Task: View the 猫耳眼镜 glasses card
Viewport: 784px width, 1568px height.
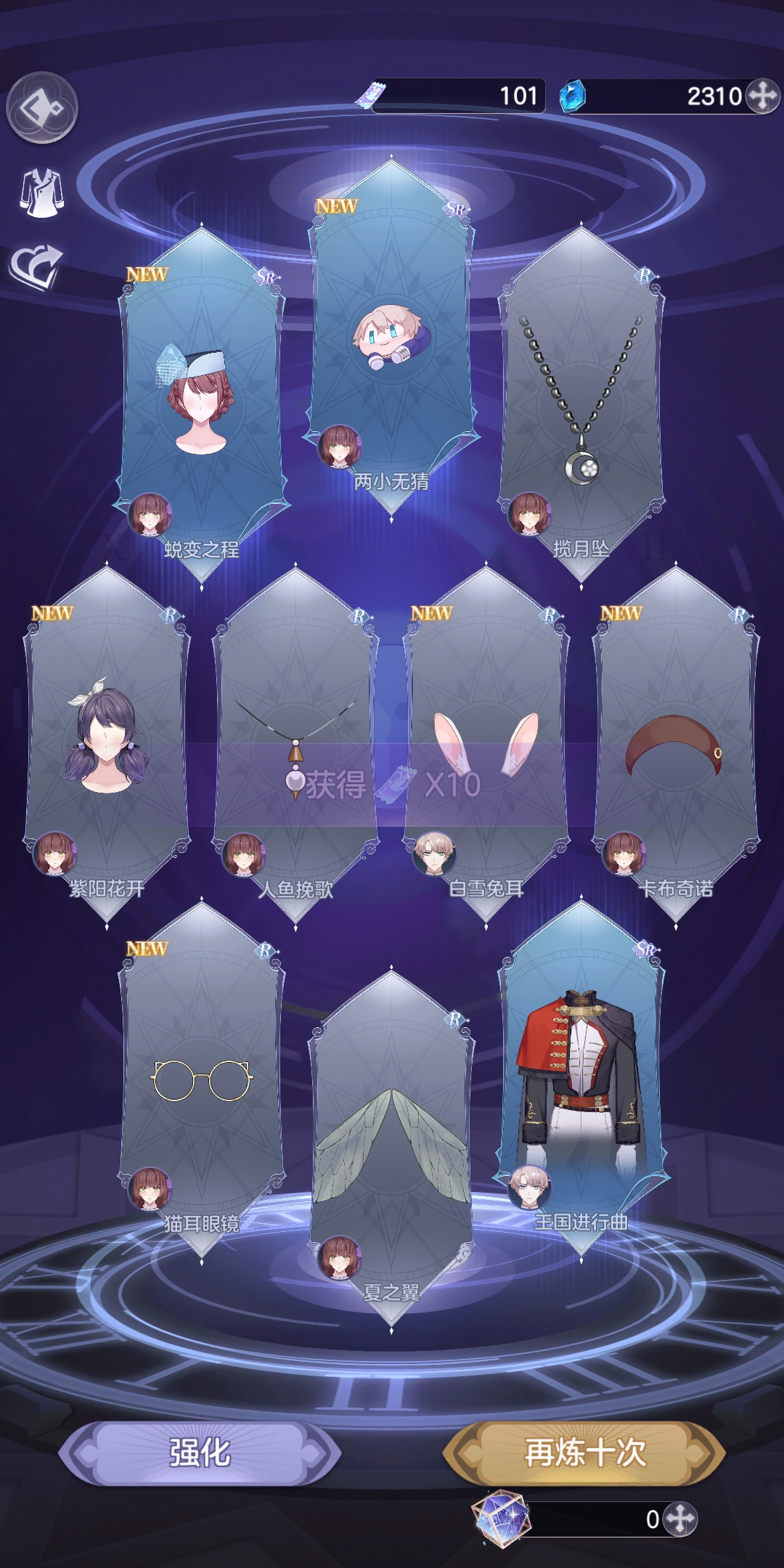Action: (201, 1074)
